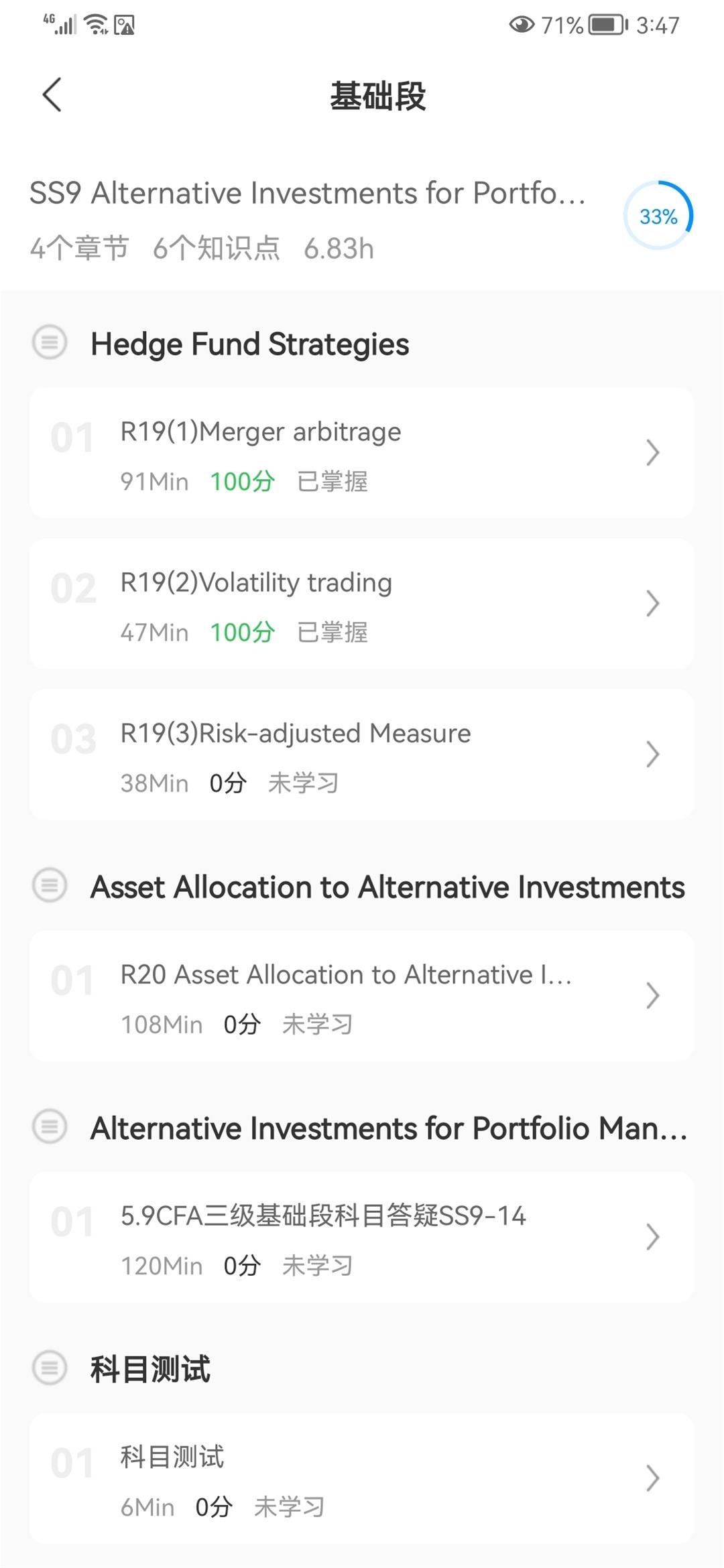The height and width of the screenshot is (1568, 724).
Task: Open 5.9CFA三级基础段科目答疑SS9-14 lesson
Action: (361, 1237)
